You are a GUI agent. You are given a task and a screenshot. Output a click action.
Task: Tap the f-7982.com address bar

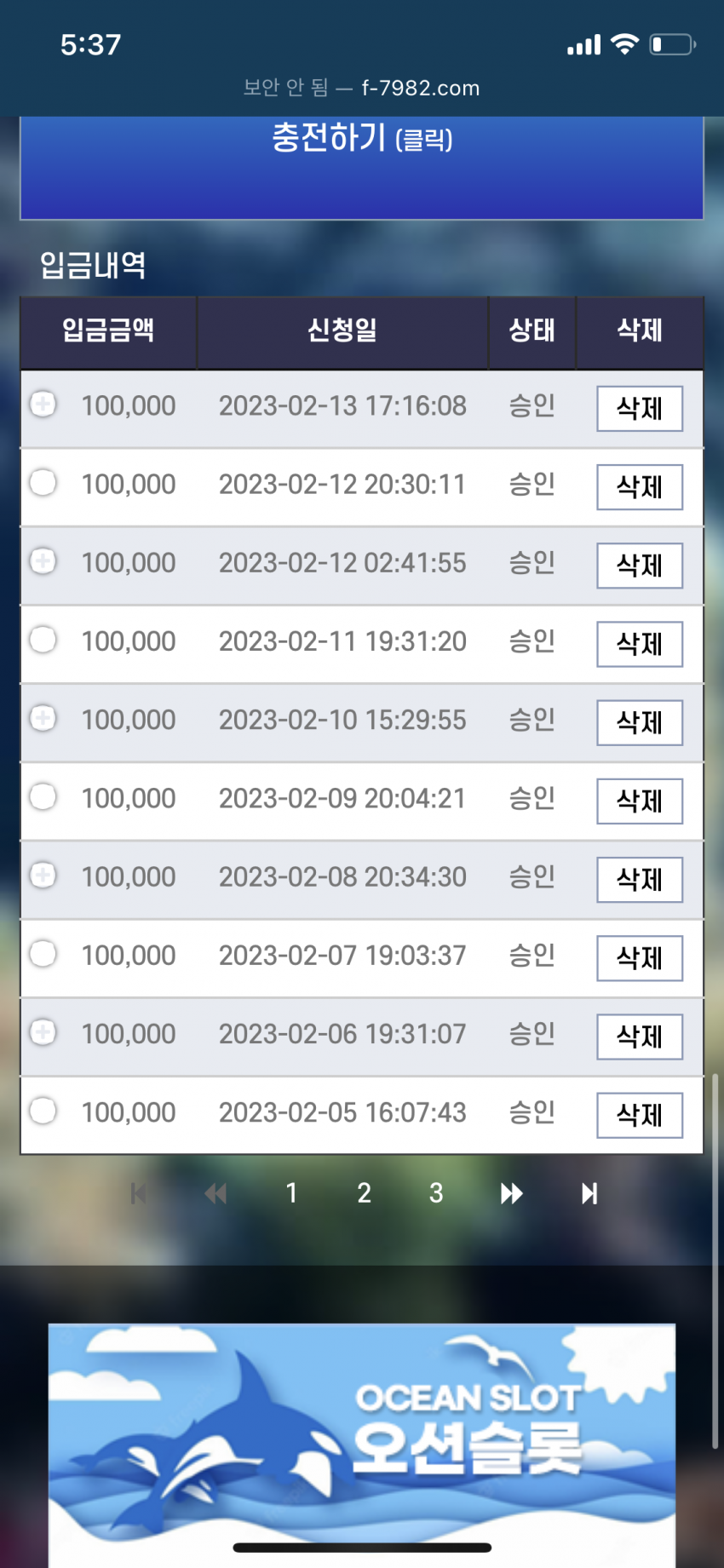pos(362,88)
